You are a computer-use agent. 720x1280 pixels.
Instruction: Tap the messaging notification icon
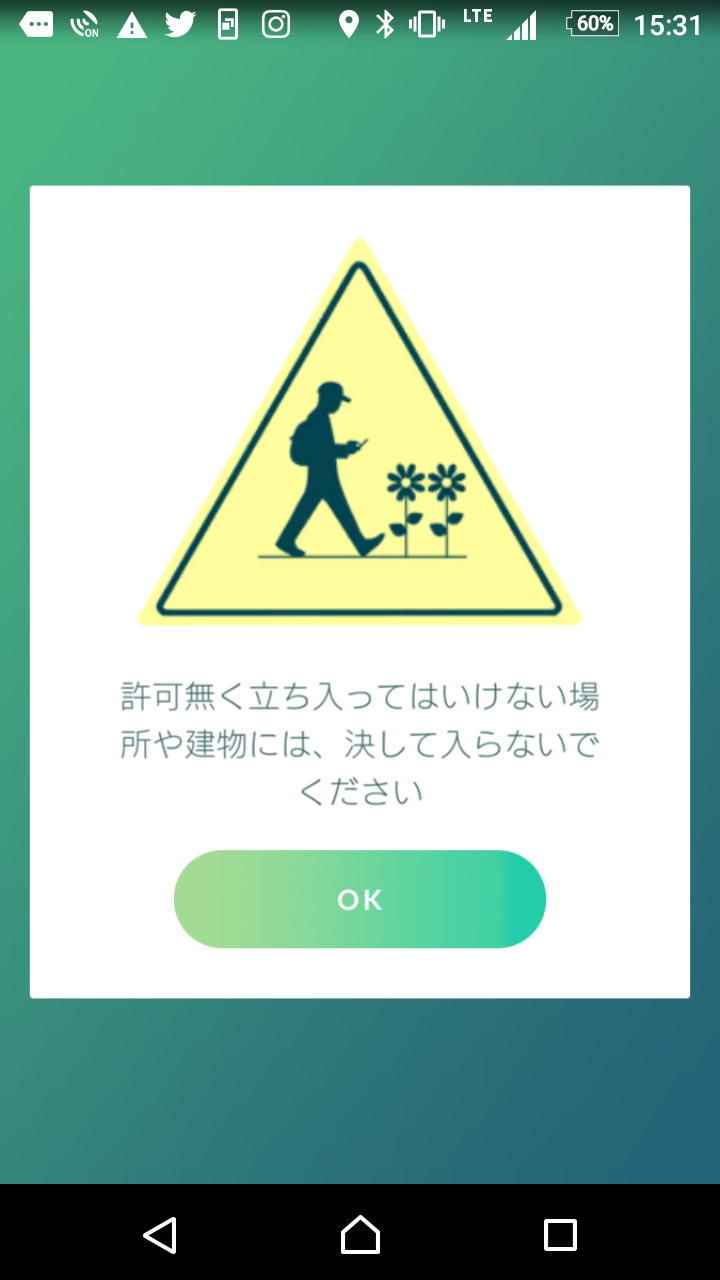pos(36,23)
